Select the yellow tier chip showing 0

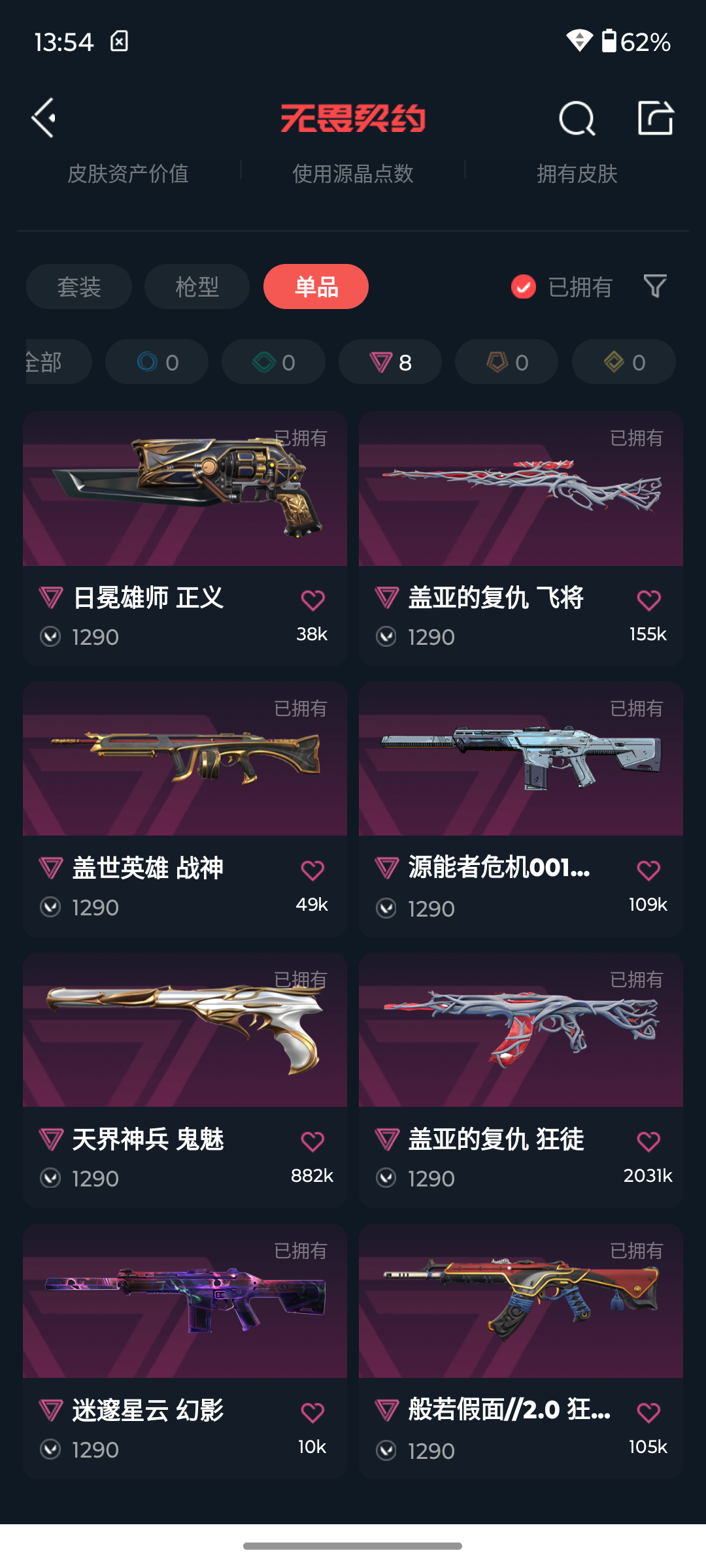click(x=624, y=362)
